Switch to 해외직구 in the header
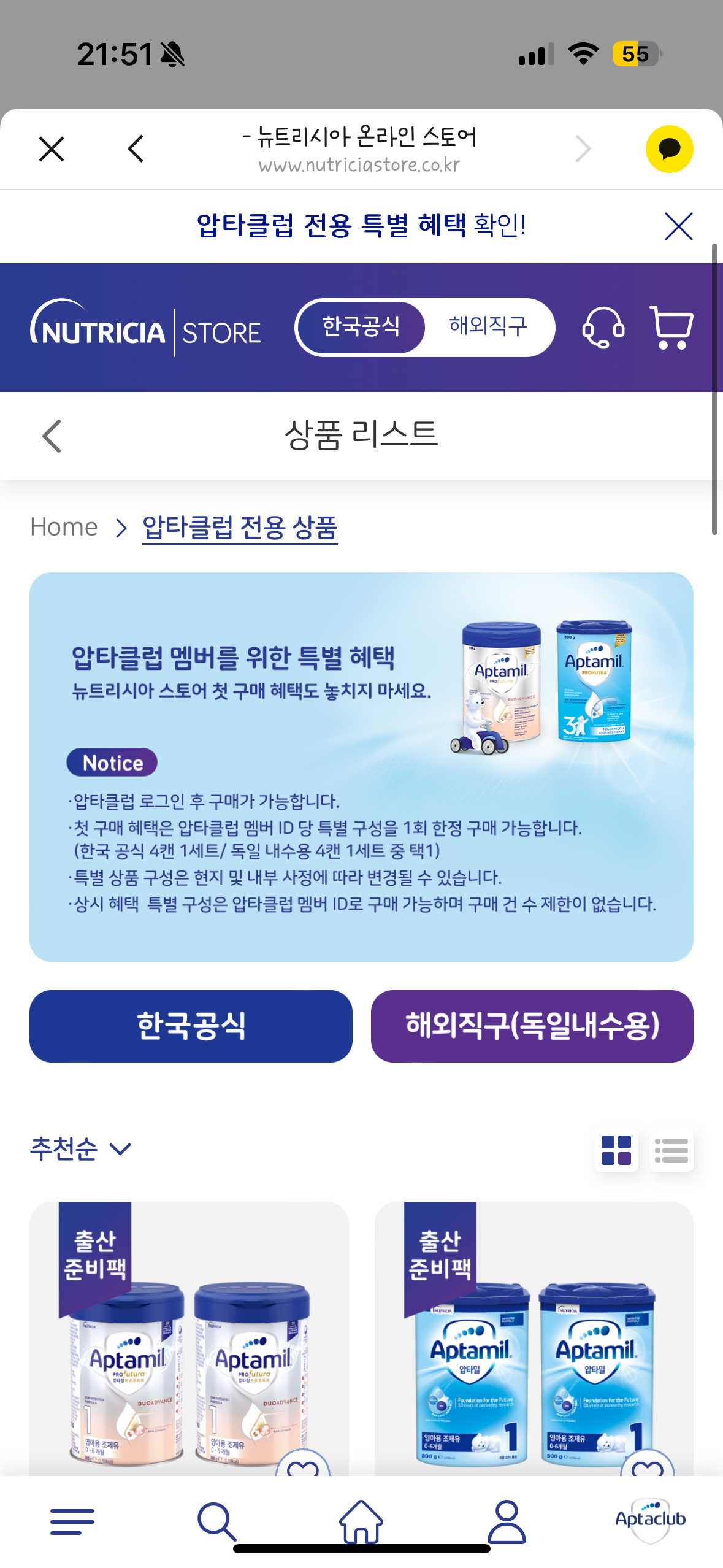The height and width of the screenshot is (1568, 723). [488, 327]
